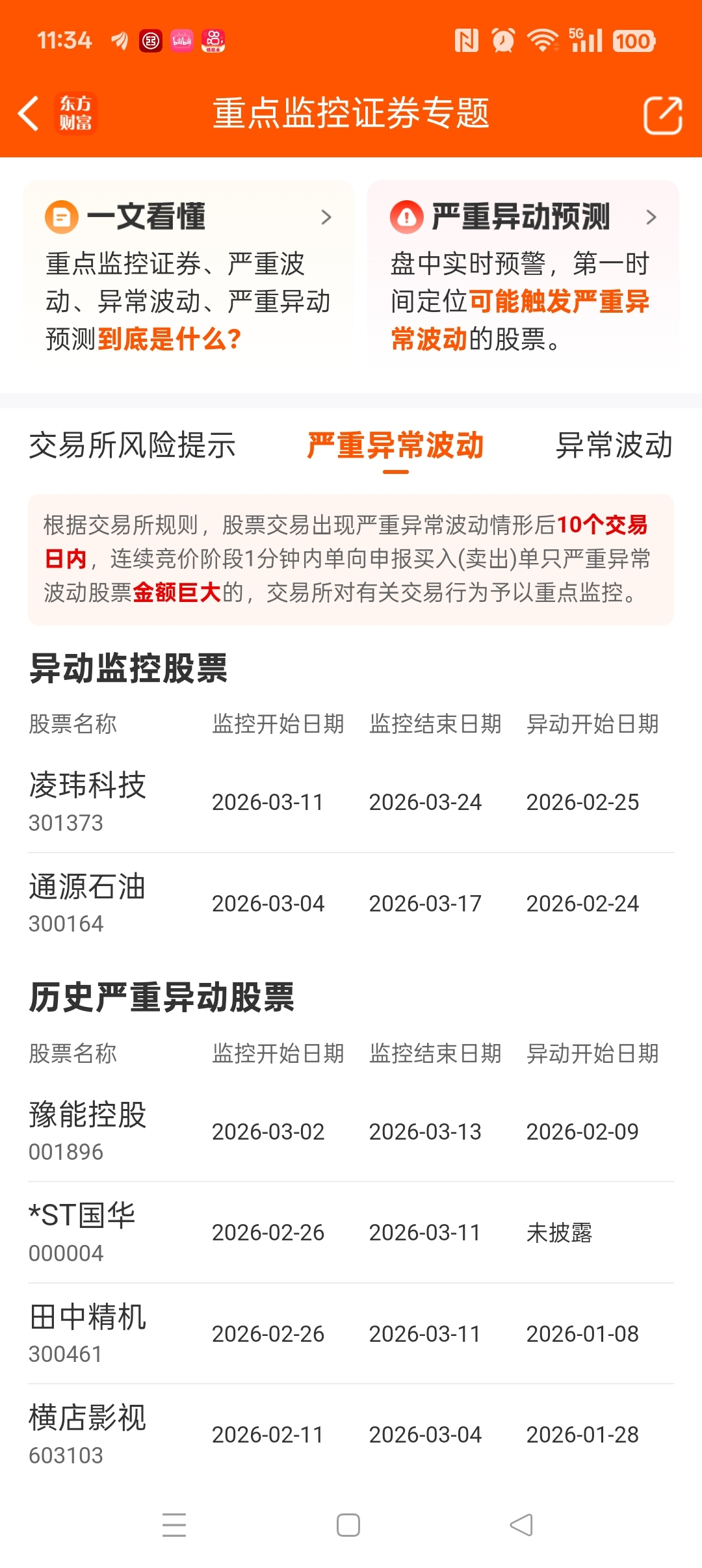
Task: Open stock 凌玮科技 301373
Action: [x=351, y=802]
